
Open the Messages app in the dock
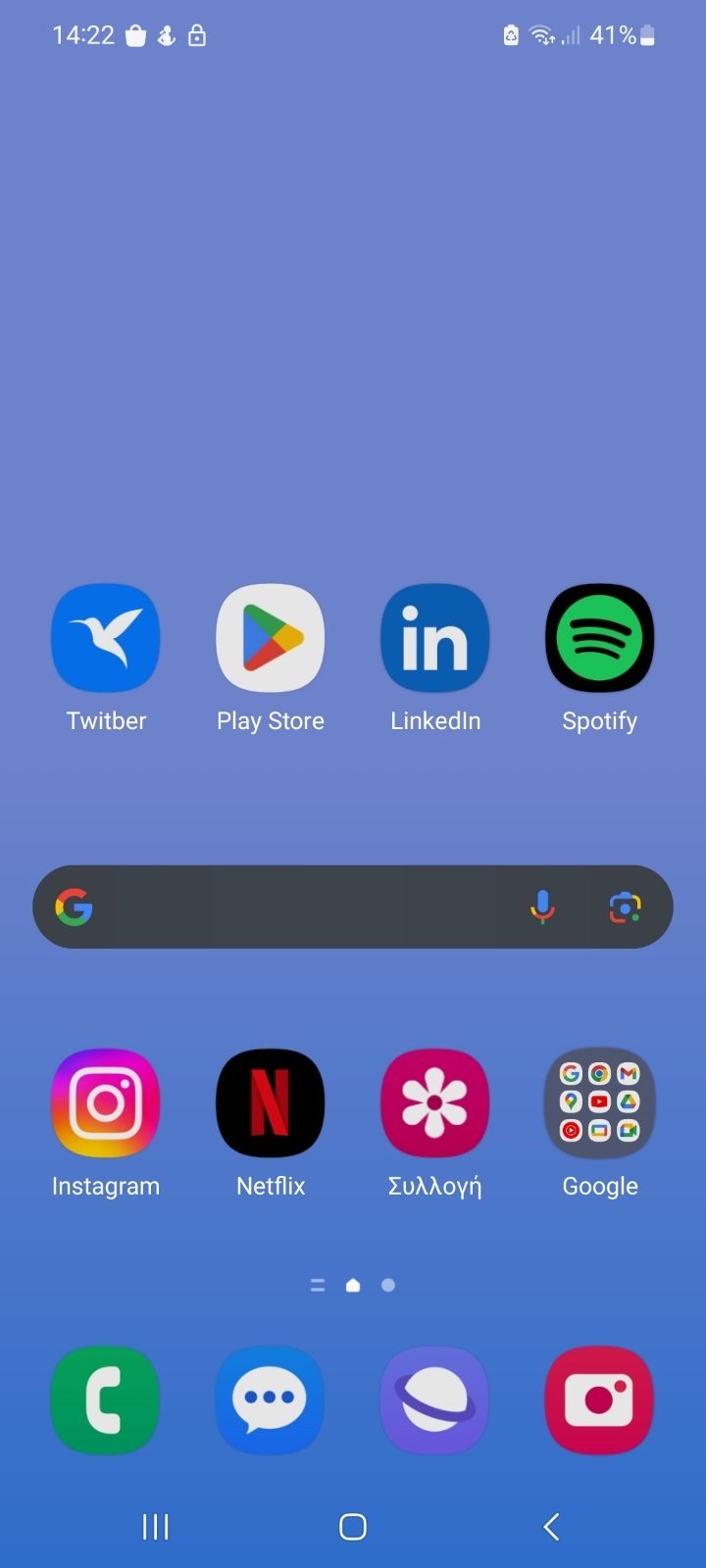[271, 1400]
